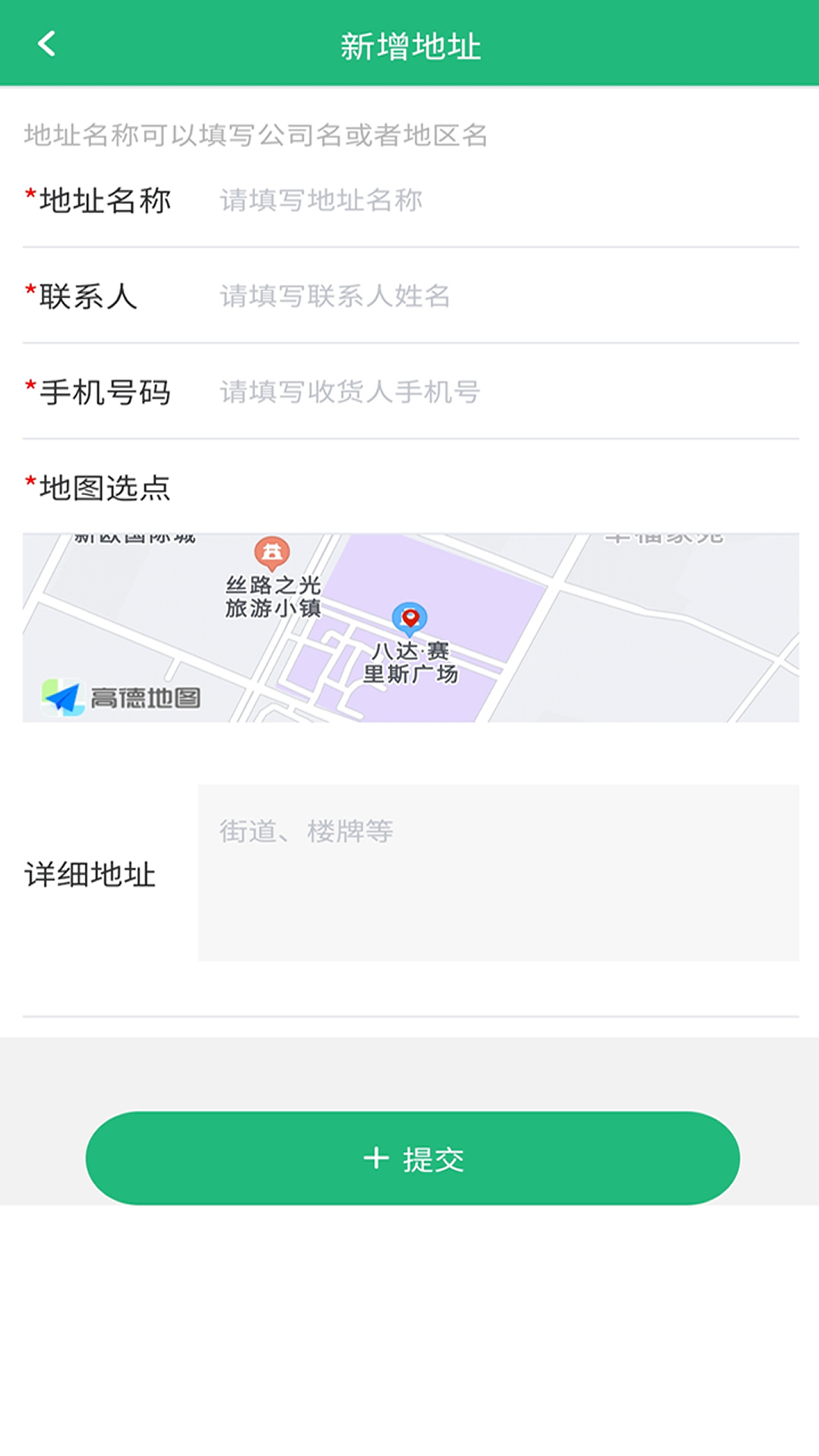Select the 手机号码 phone field
The image size is (819, 1456).
click(x=500, y=392)
